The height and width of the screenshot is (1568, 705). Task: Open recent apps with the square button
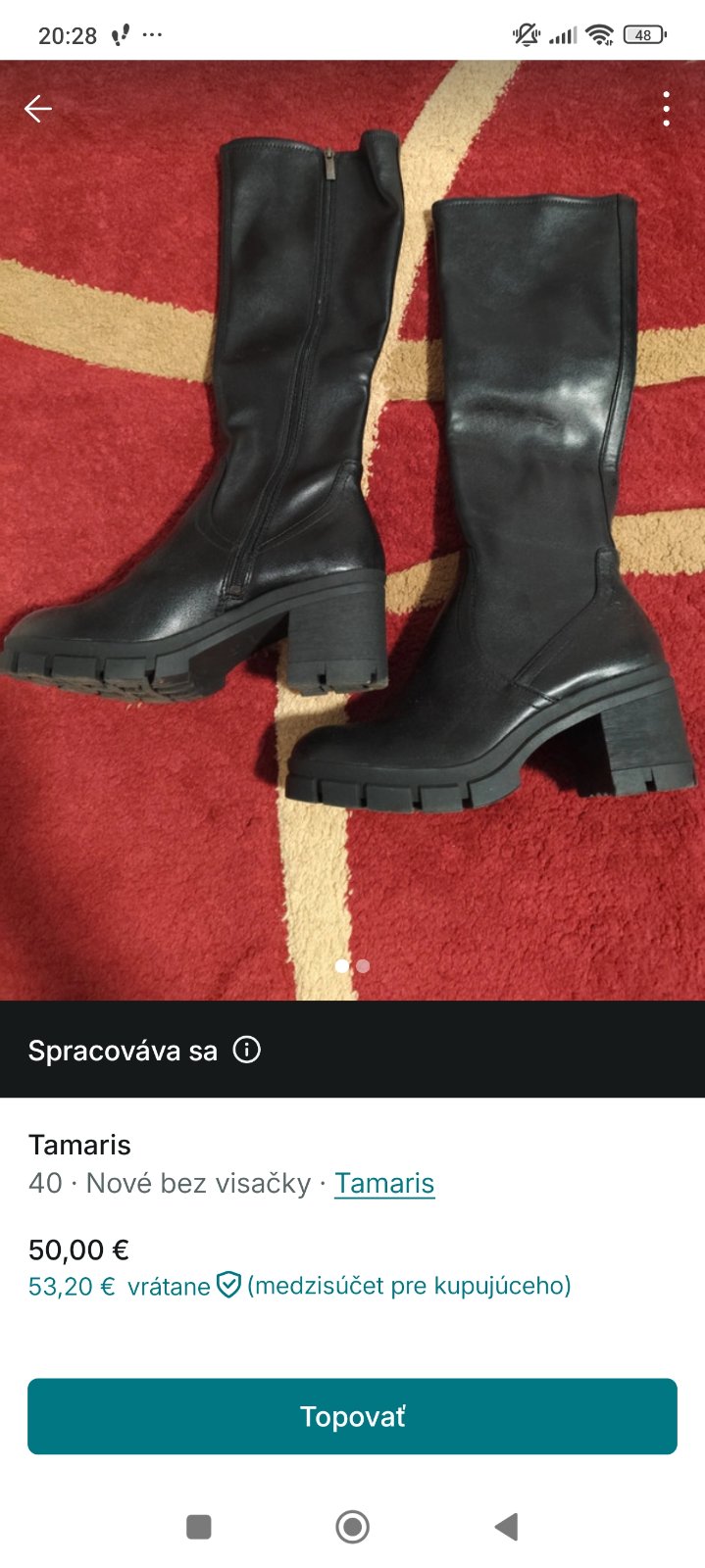[x=199, y=1526]
